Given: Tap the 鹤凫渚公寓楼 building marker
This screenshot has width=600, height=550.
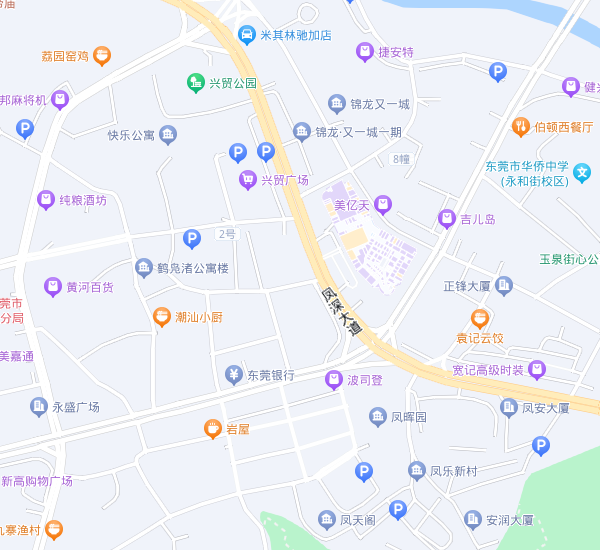Looking at the screenshot, I should point(144,267).
